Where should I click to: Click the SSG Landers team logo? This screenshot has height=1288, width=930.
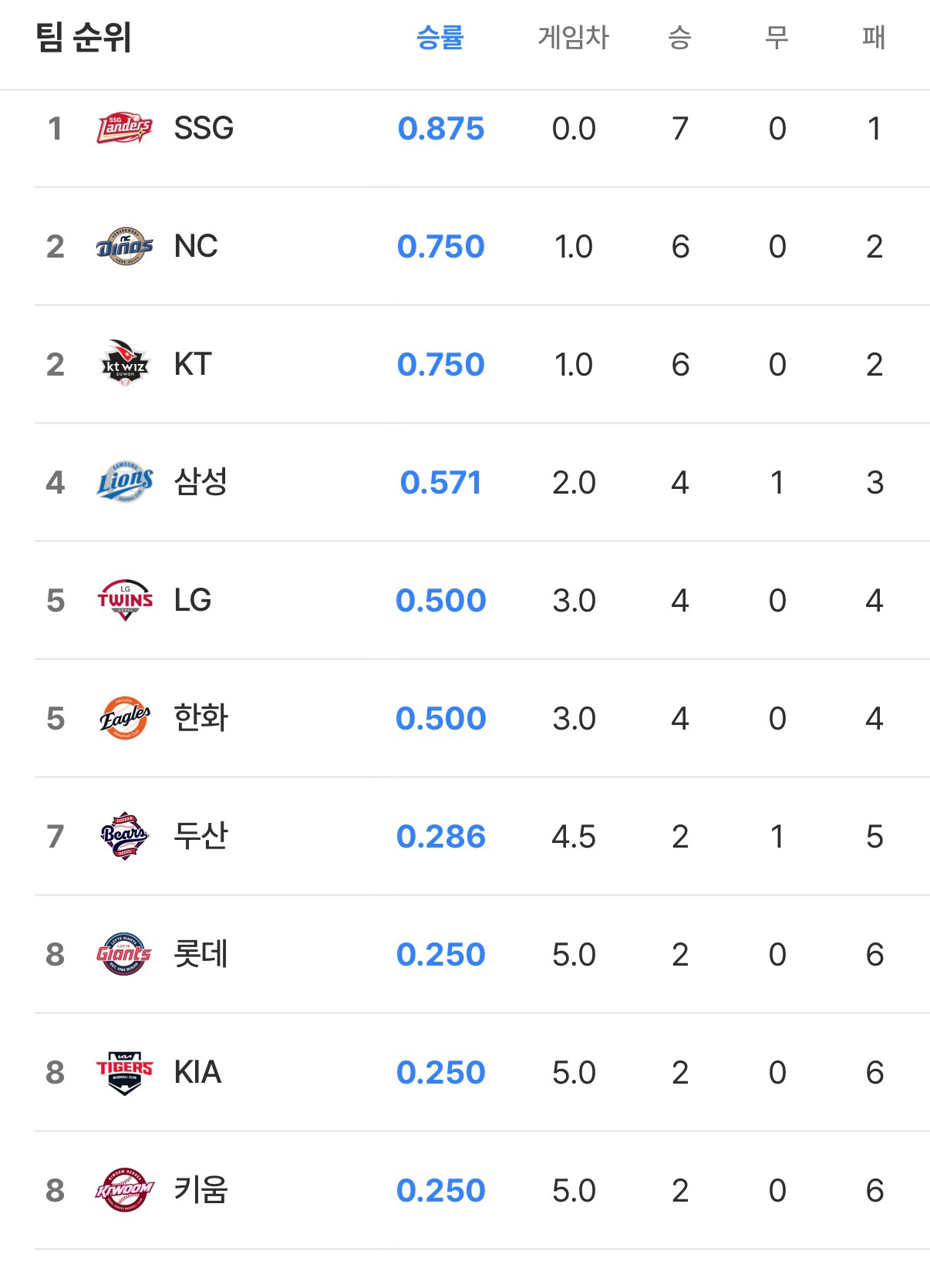(125, 128)
